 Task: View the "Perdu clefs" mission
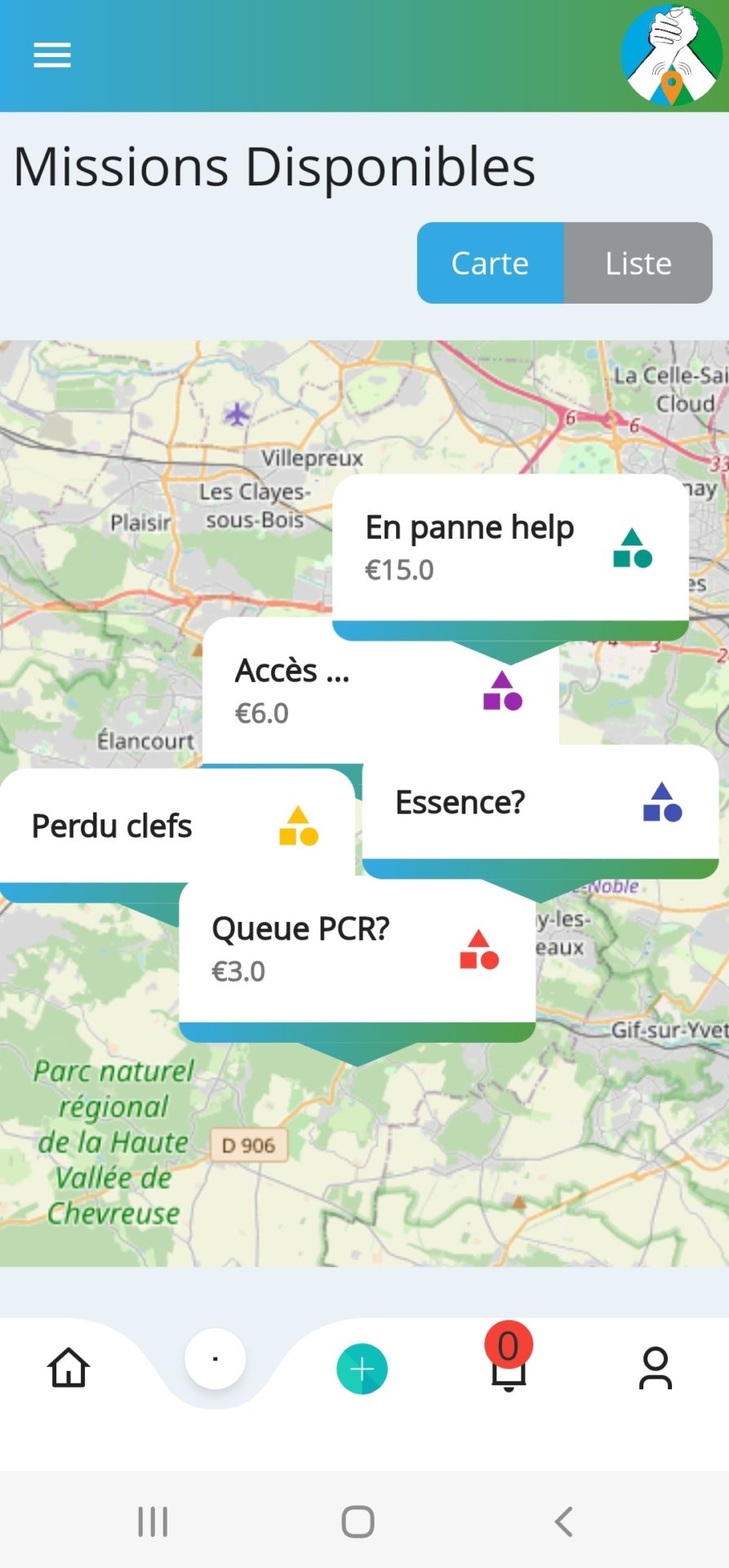coord(176,826)
